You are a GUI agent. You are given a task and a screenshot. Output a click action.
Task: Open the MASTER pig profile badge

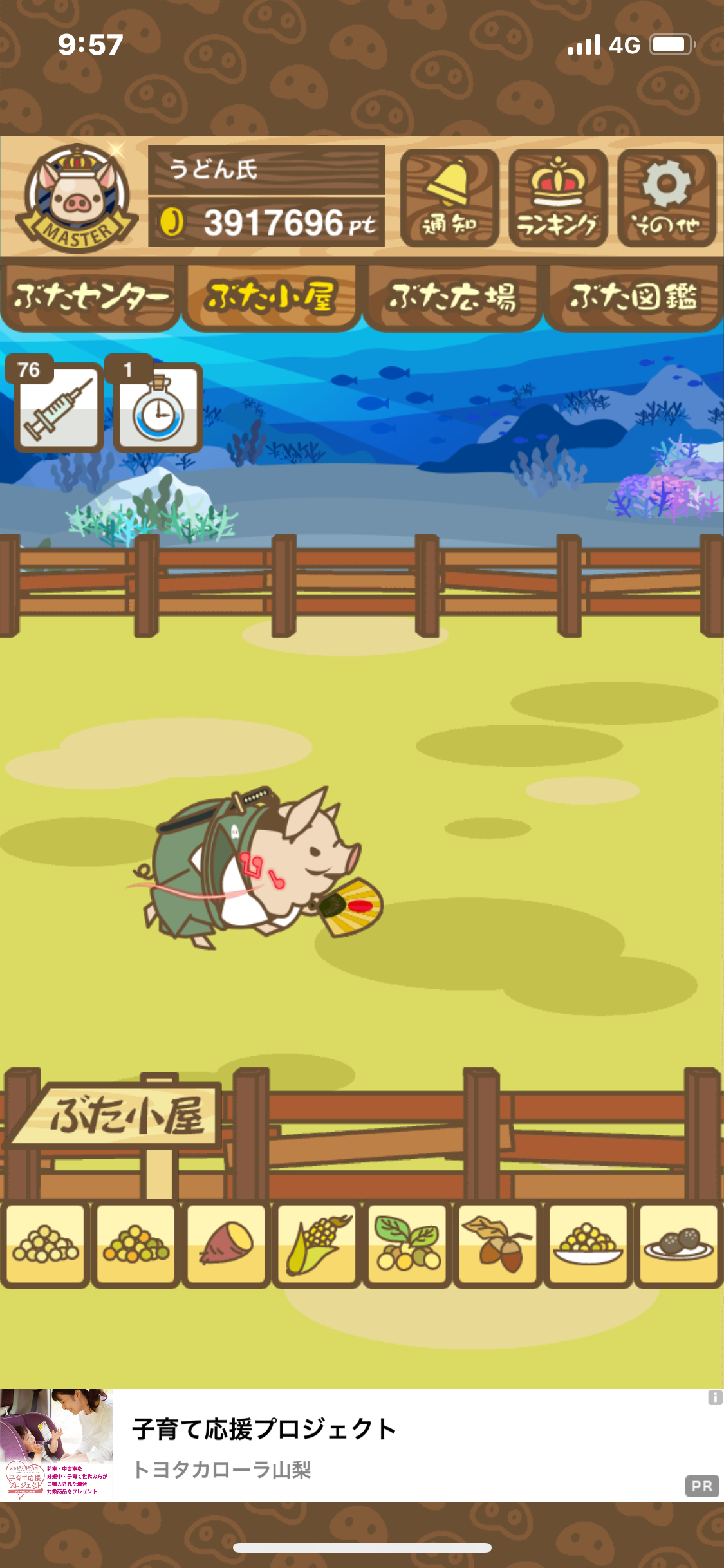pyautogui.click(x=76, y=198)
